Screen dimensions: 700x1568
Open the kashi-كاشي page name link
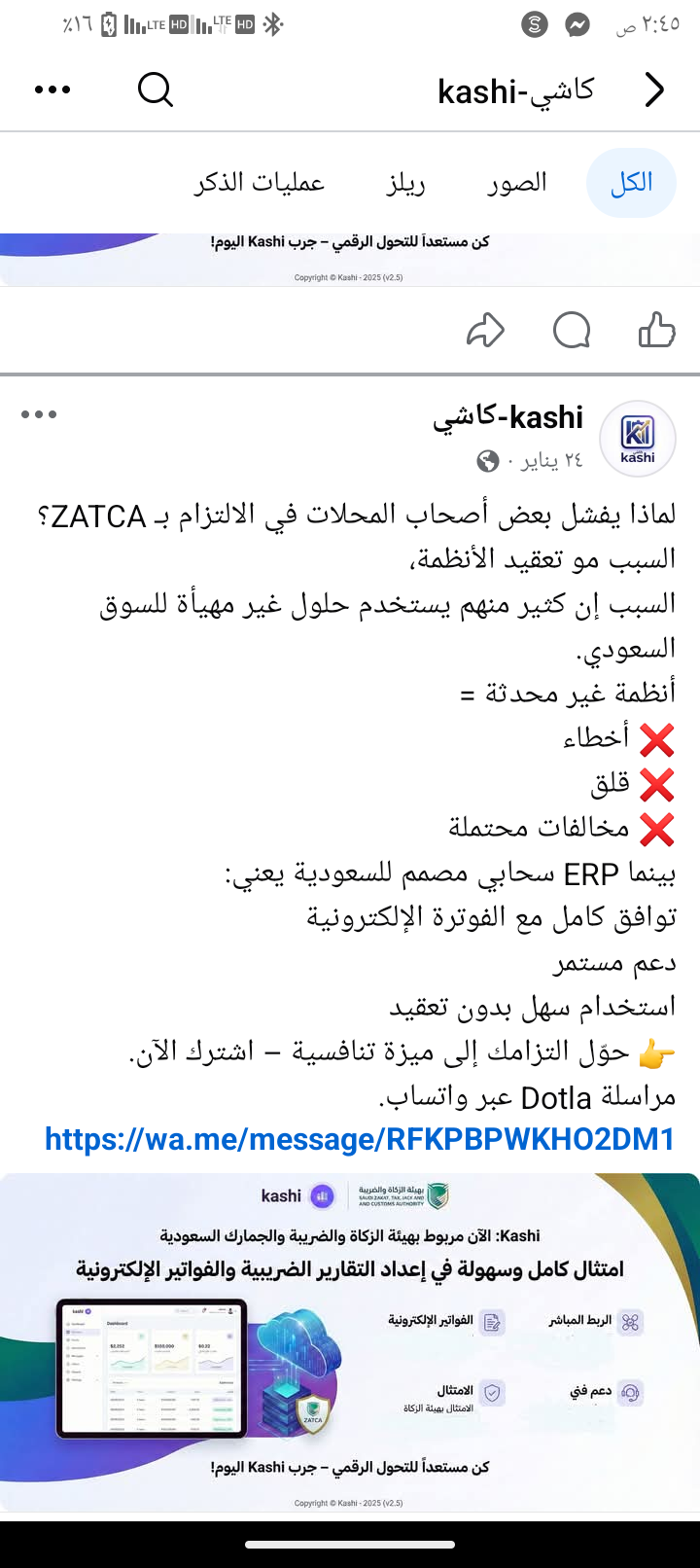(507, 417)
